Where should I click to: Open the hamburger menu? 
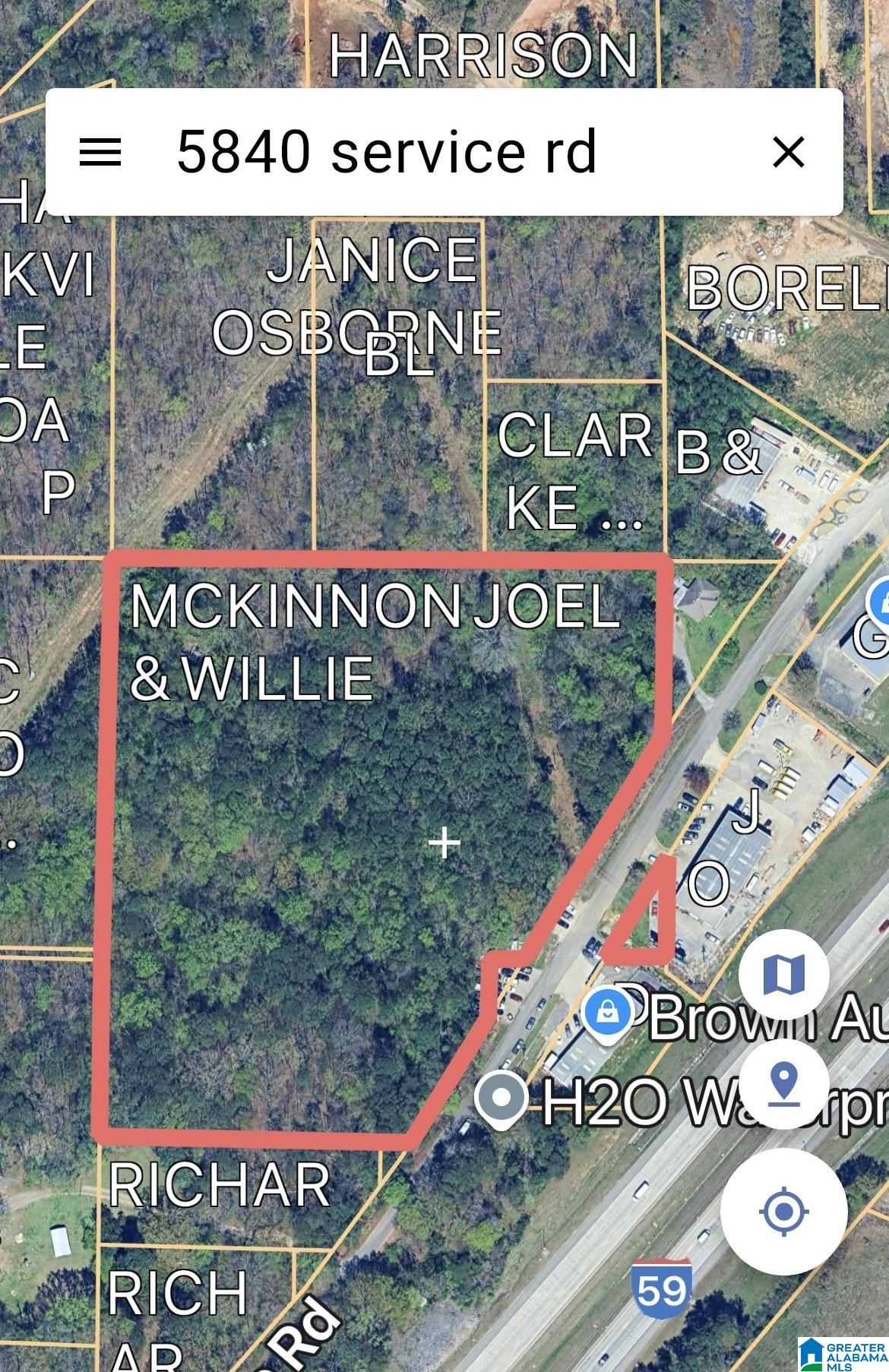point(100,152)
